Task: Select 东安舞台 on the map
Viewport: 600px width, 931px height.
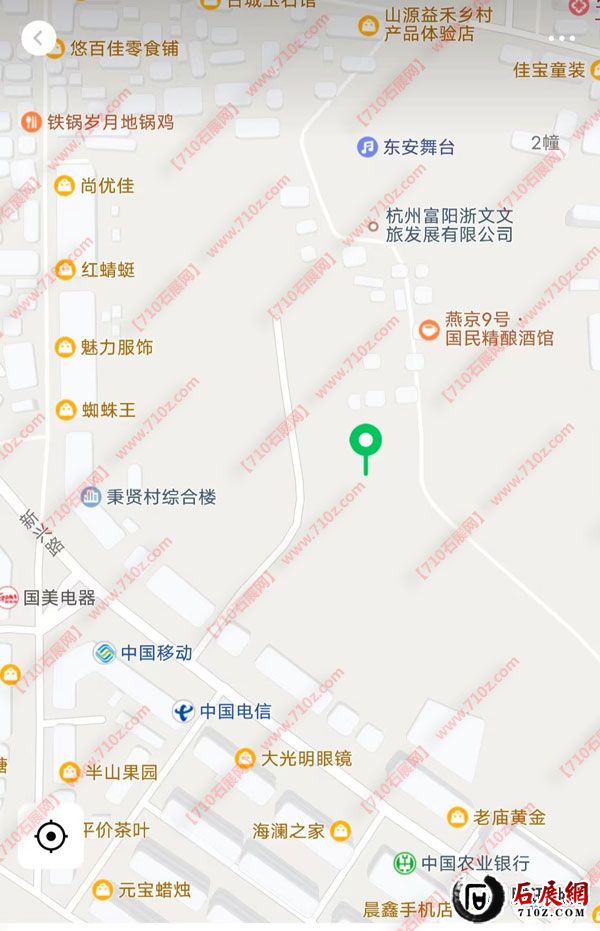Action: pos(368,147)
